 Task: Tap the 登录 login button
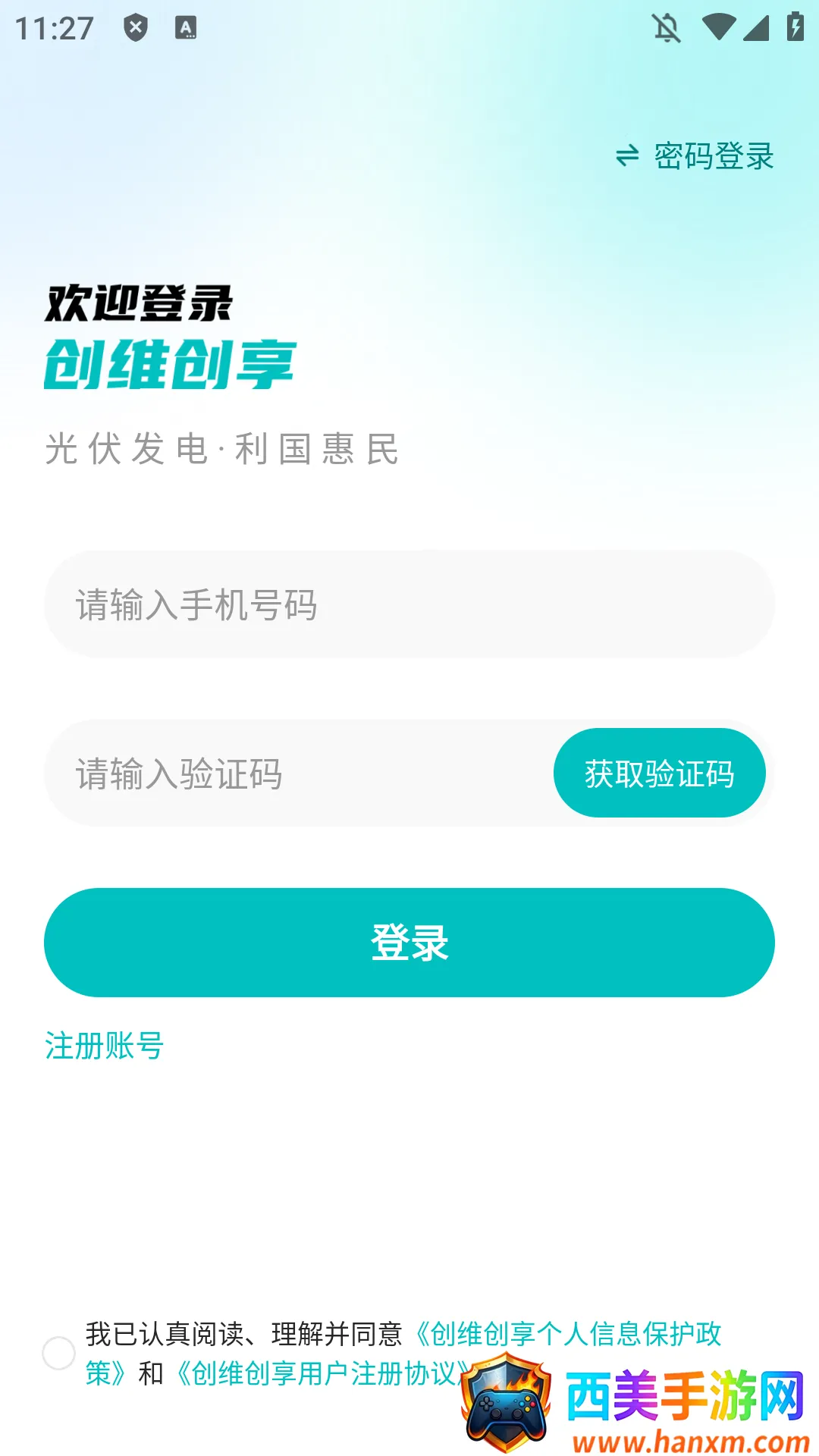pyautogui.click(x=409, y=943)
